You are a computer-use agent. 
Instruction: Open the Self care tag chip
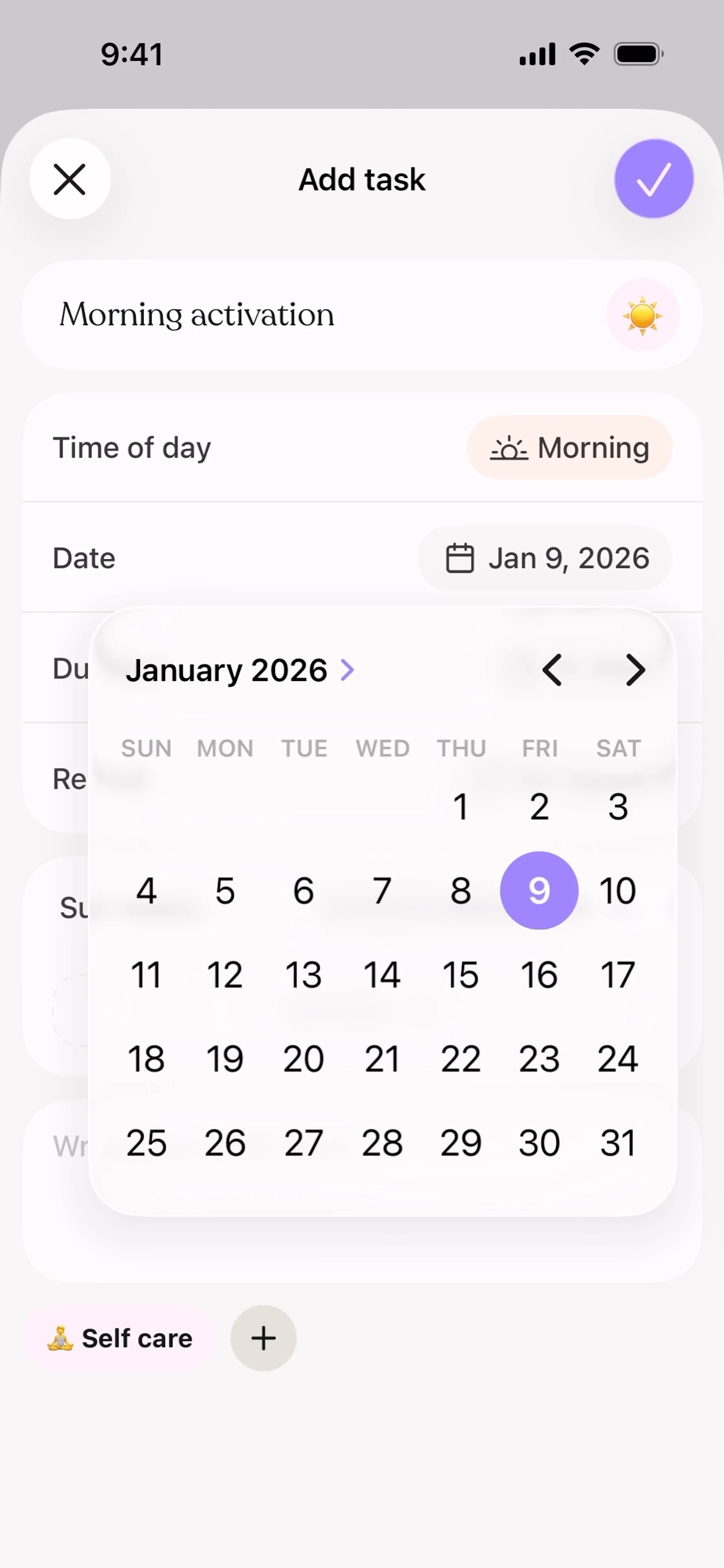(x=121, y=1338)
